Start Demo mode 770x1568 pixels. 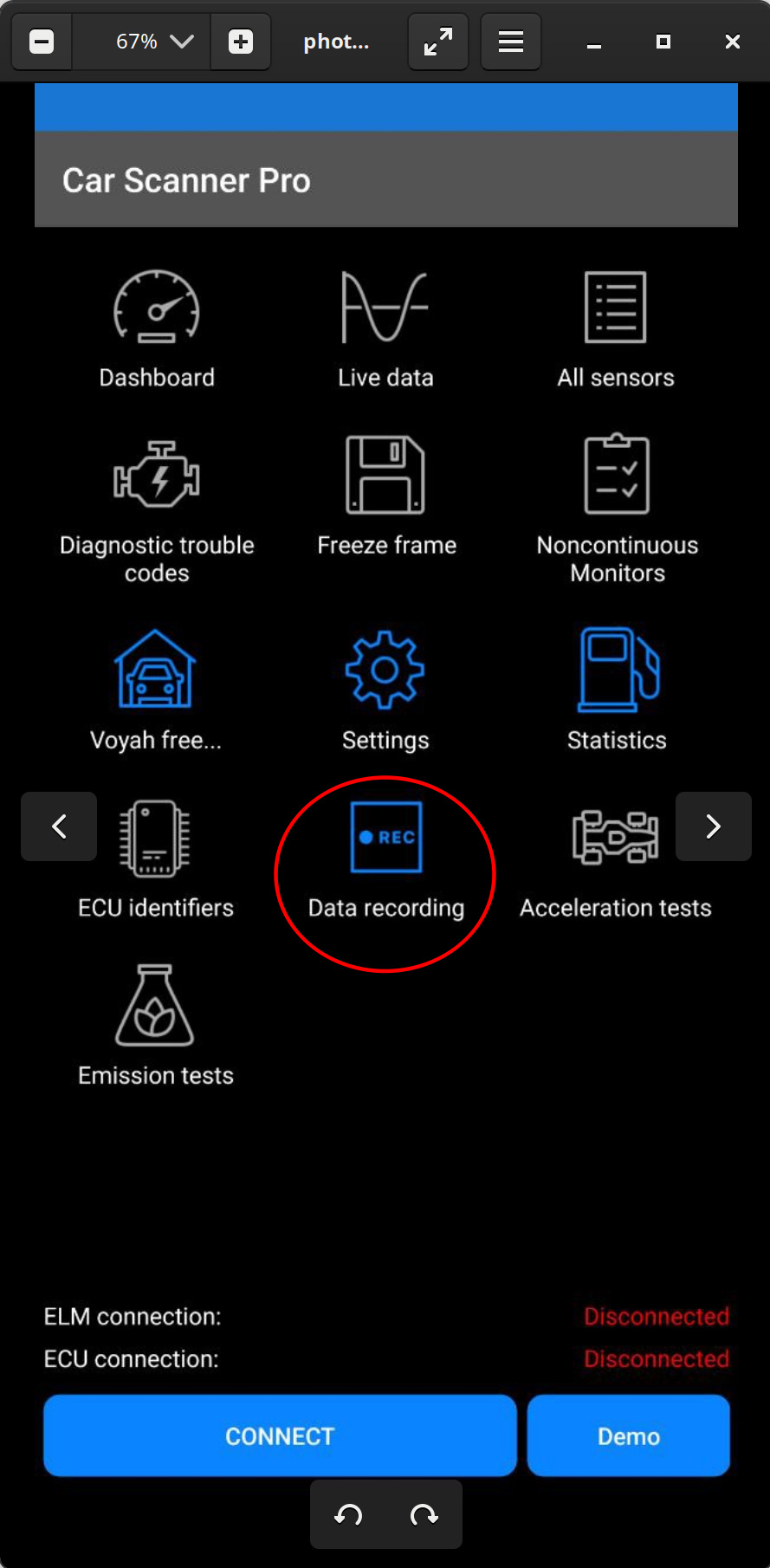(628, 1435)
